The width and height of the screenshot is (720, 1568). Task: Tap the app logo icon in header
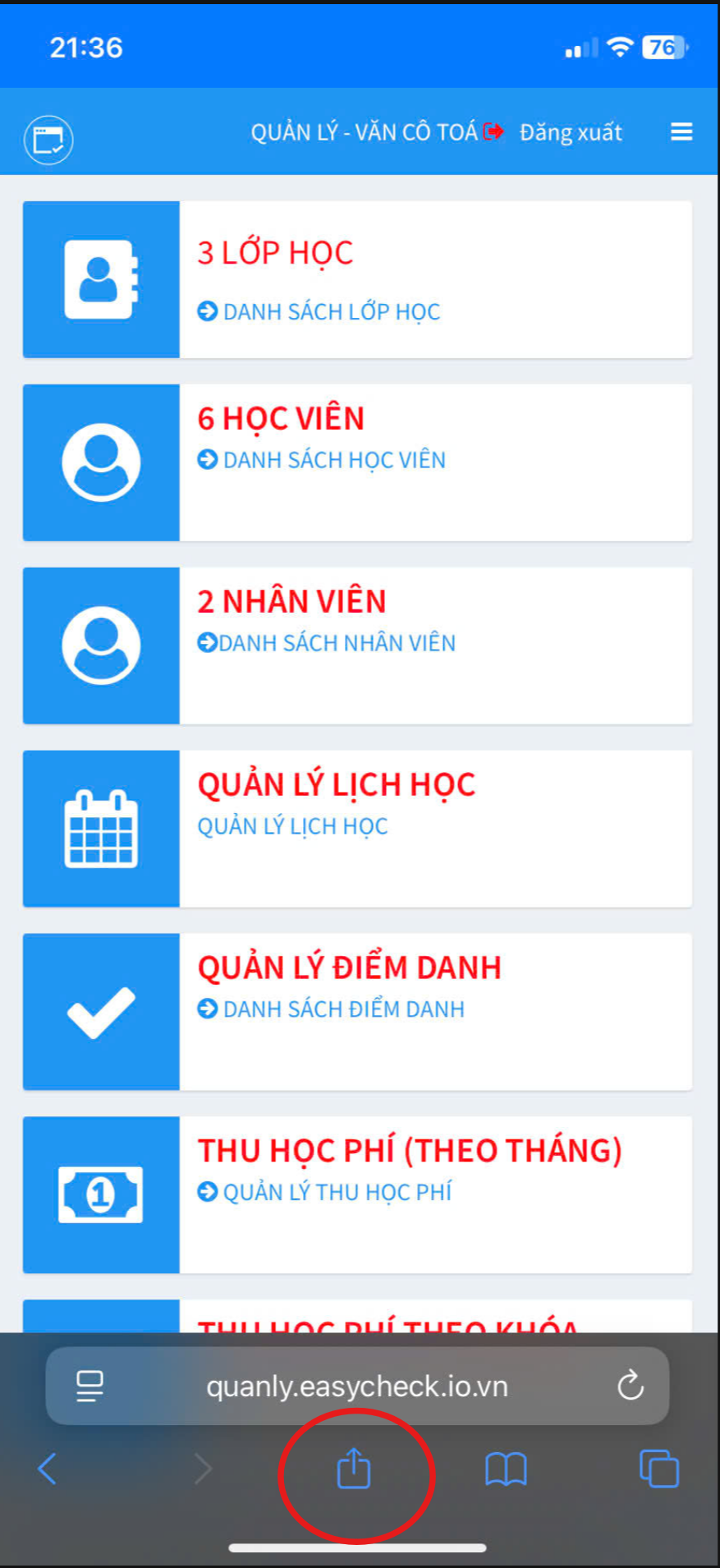[x=48, y=140]
